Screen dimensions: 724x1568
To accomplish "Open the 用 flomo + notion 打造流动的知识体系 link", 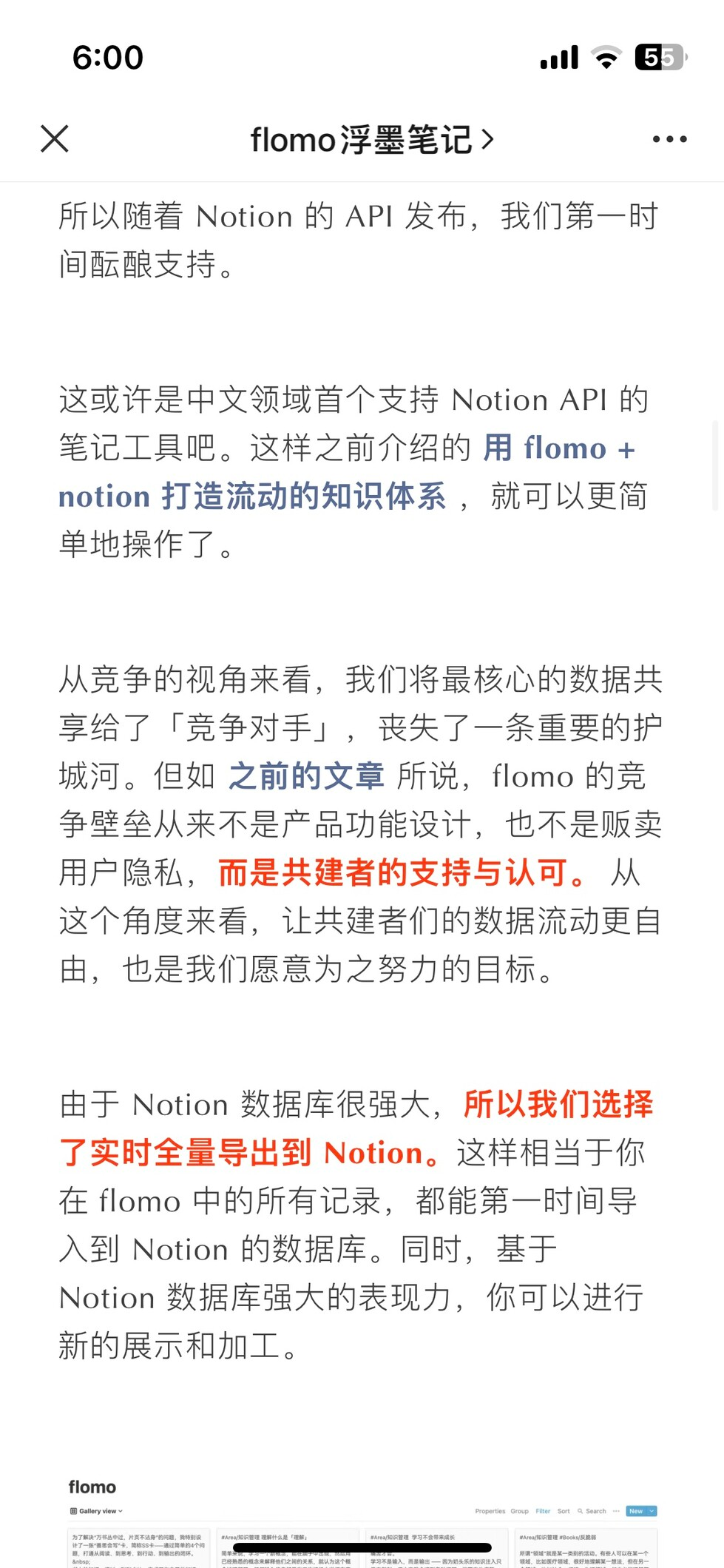I will 251,496.
